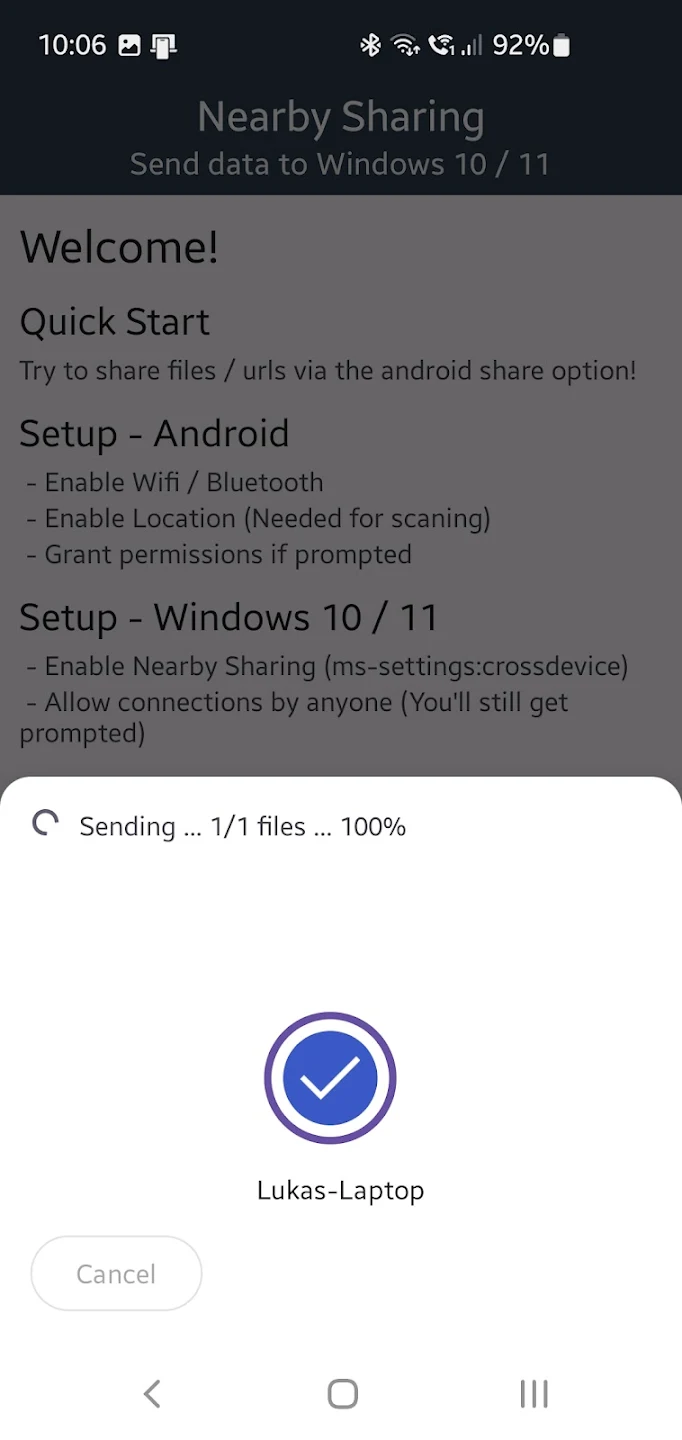The height and width of the screenshot is (1440, 682).
Task: Go back with the system back button
Action: click(x=152, y=1393)
